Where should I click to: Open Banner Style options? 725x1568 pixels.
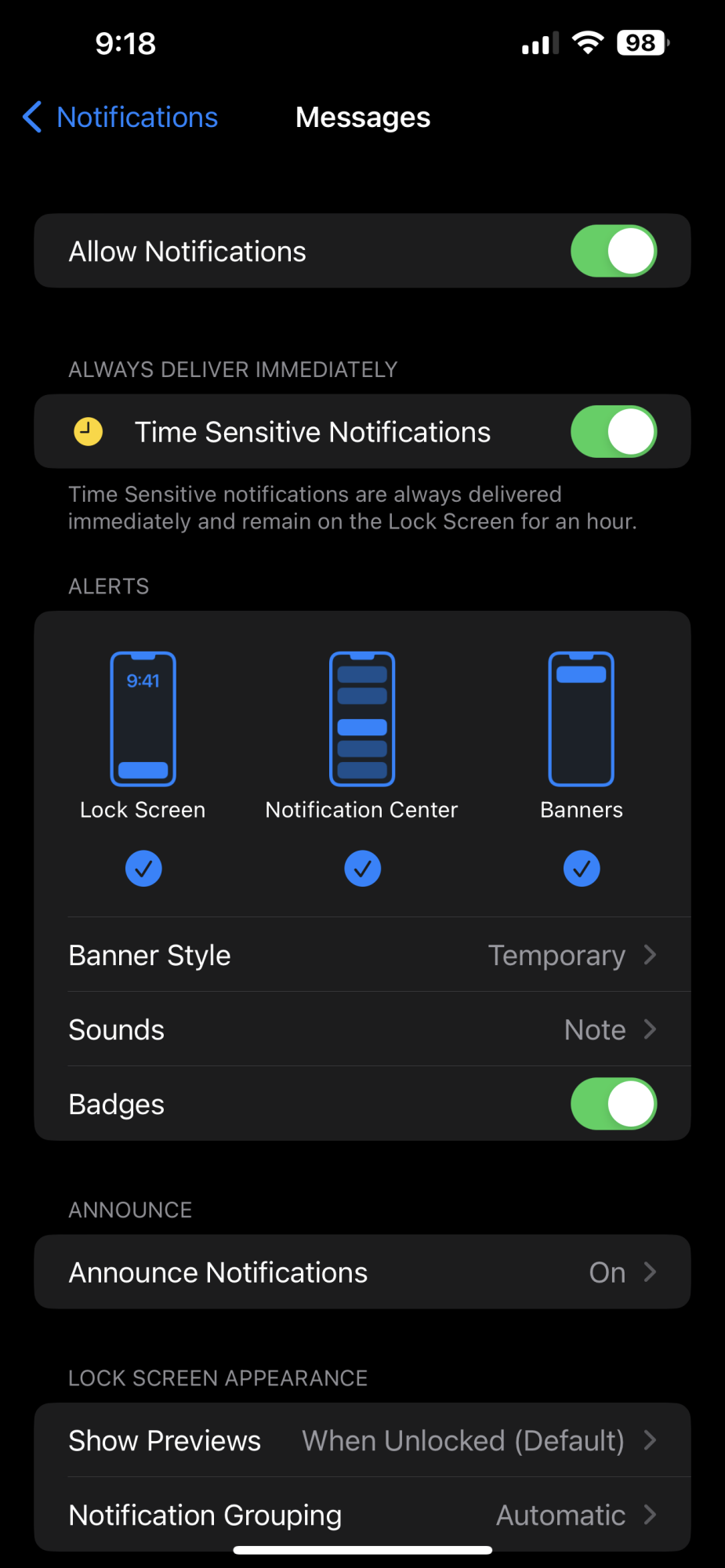pyautogui.click(x=362, y=955)
